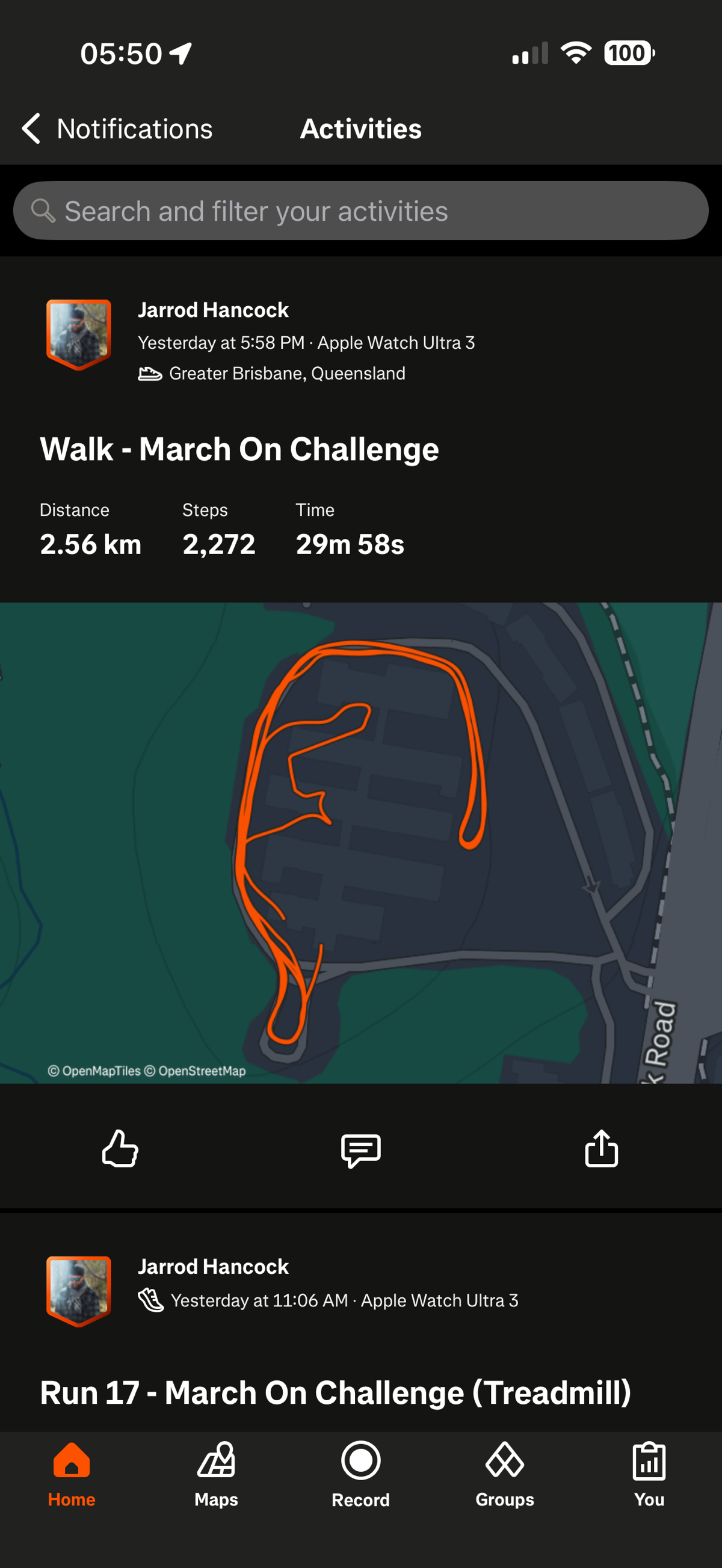The height and width of the screenshot is (1568, 722).
Task: Open the Walk - March On Challenge activity
Action: (239, 449)
